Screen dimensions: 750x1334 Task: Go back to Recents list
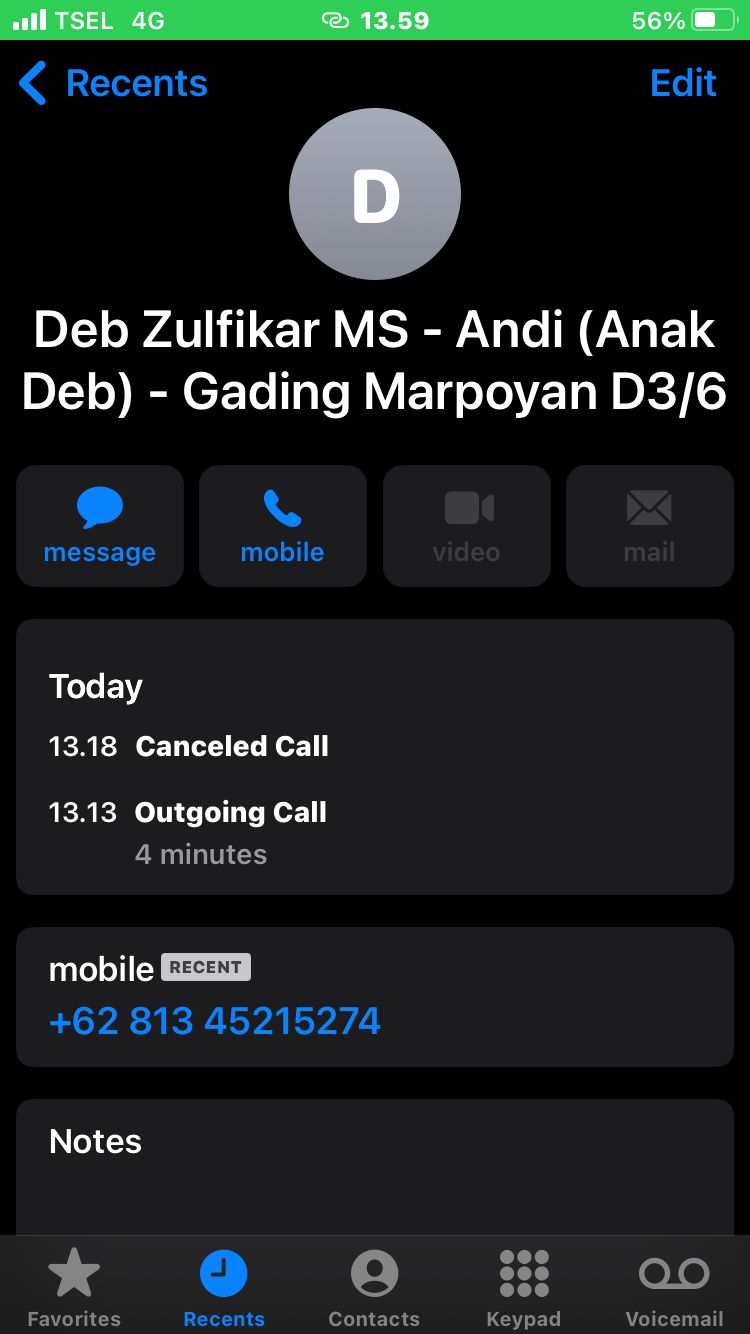112,83
